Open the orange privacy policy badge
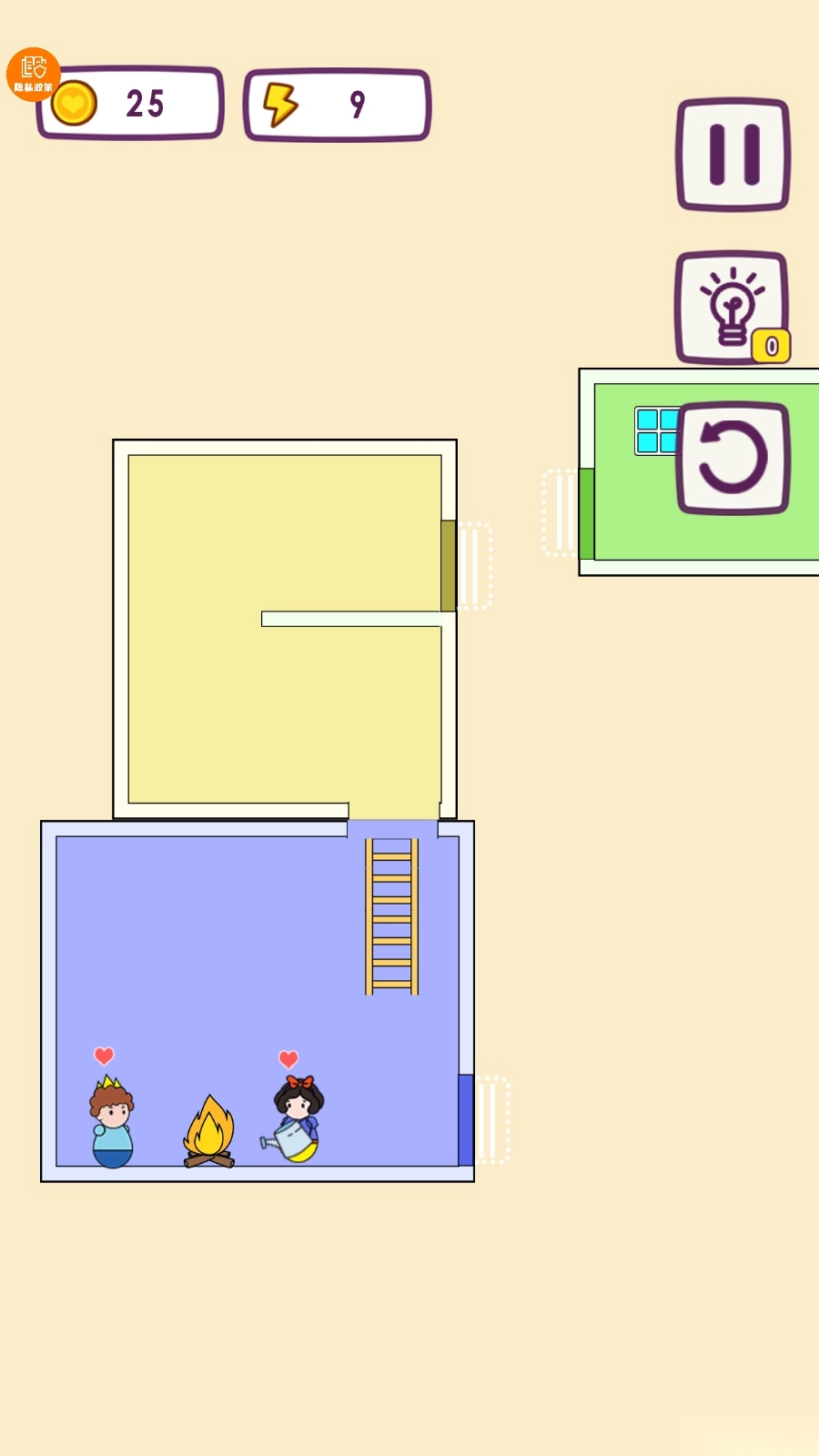The width and height of the screenshot is (819, 1456). tap(33, 73)
